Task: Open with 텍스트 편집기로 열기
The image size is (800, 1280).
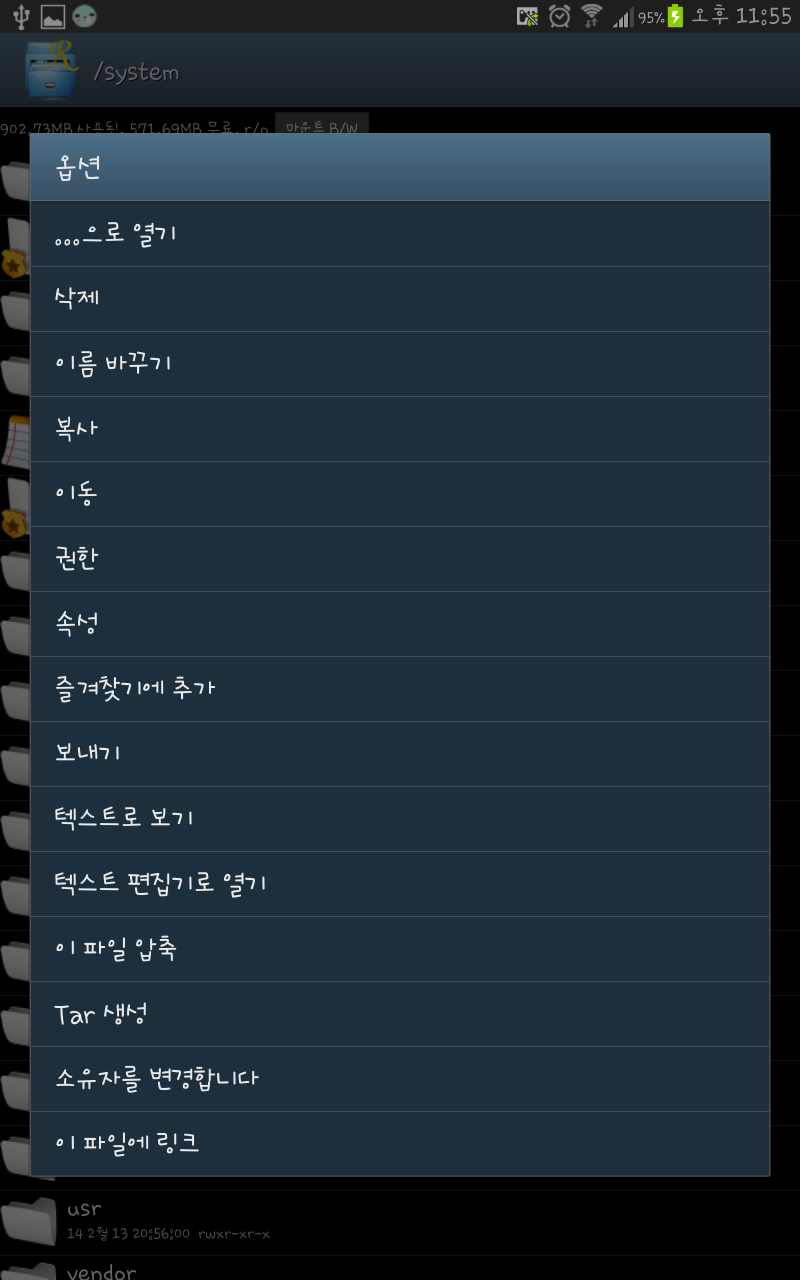Action: 400,884
